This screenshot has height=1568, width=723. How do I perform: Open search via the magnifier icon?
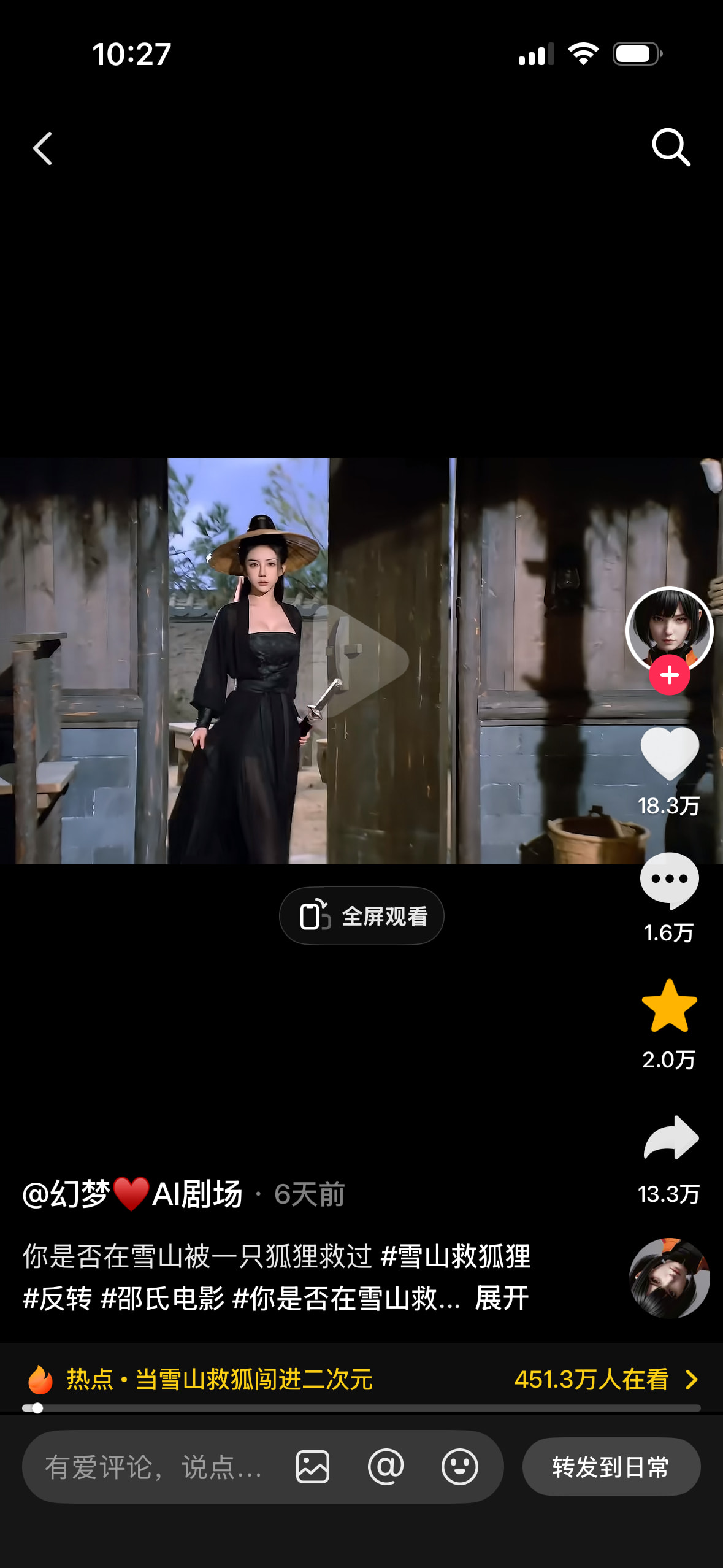[x=671, y=147]
